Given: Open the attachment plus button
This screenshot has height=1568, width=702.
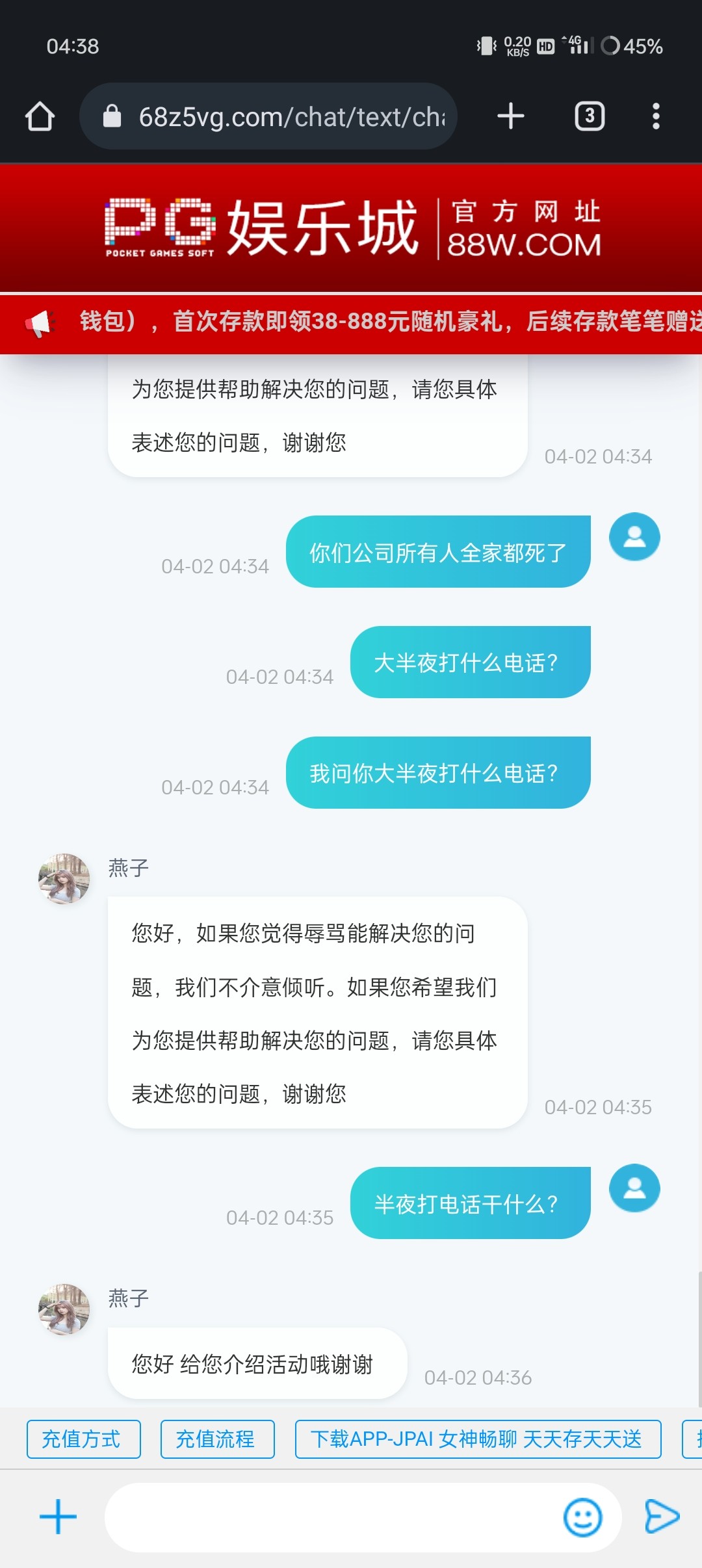Looking at the screenshot, I should [x=58, y=1517].
